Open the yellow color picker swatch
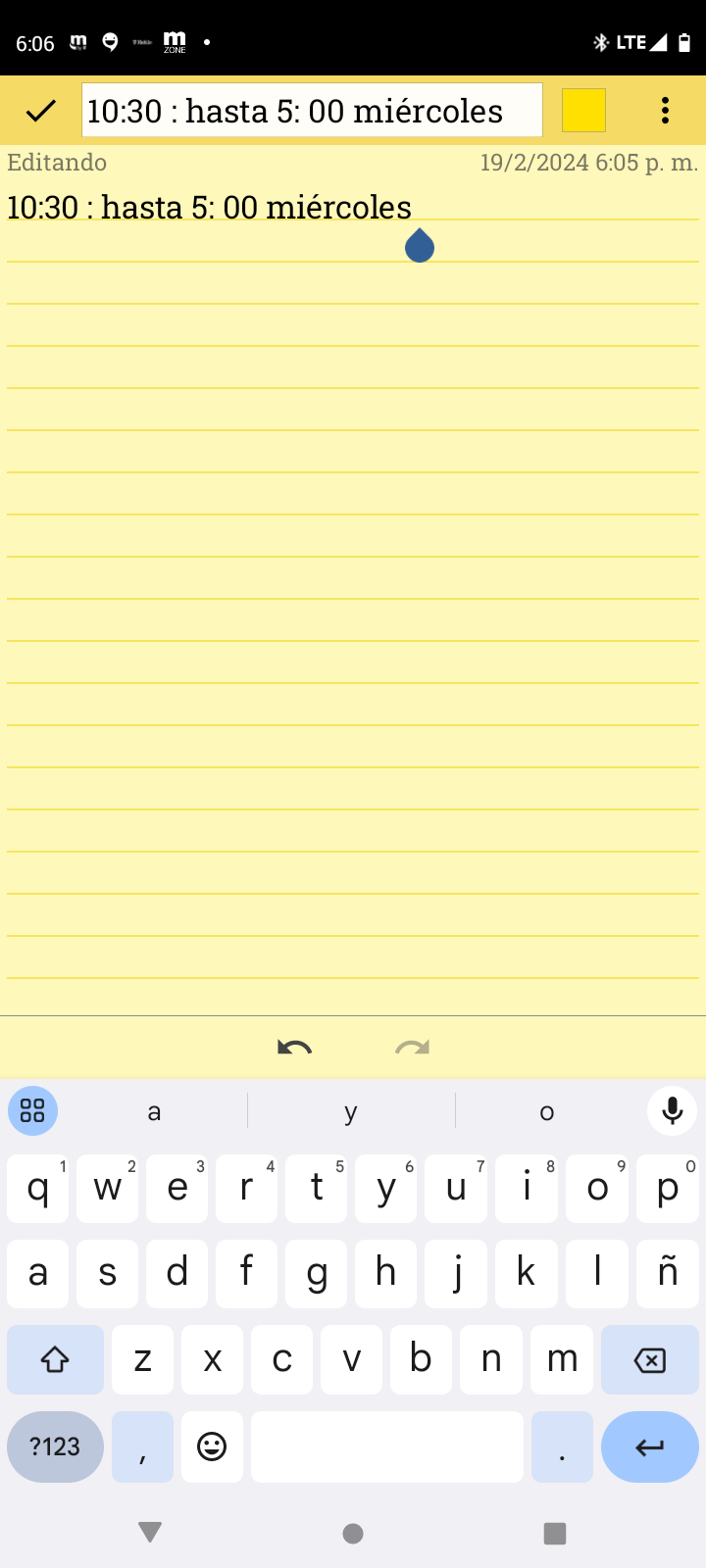Screen dimensions: 706x1568 point(583,110)
